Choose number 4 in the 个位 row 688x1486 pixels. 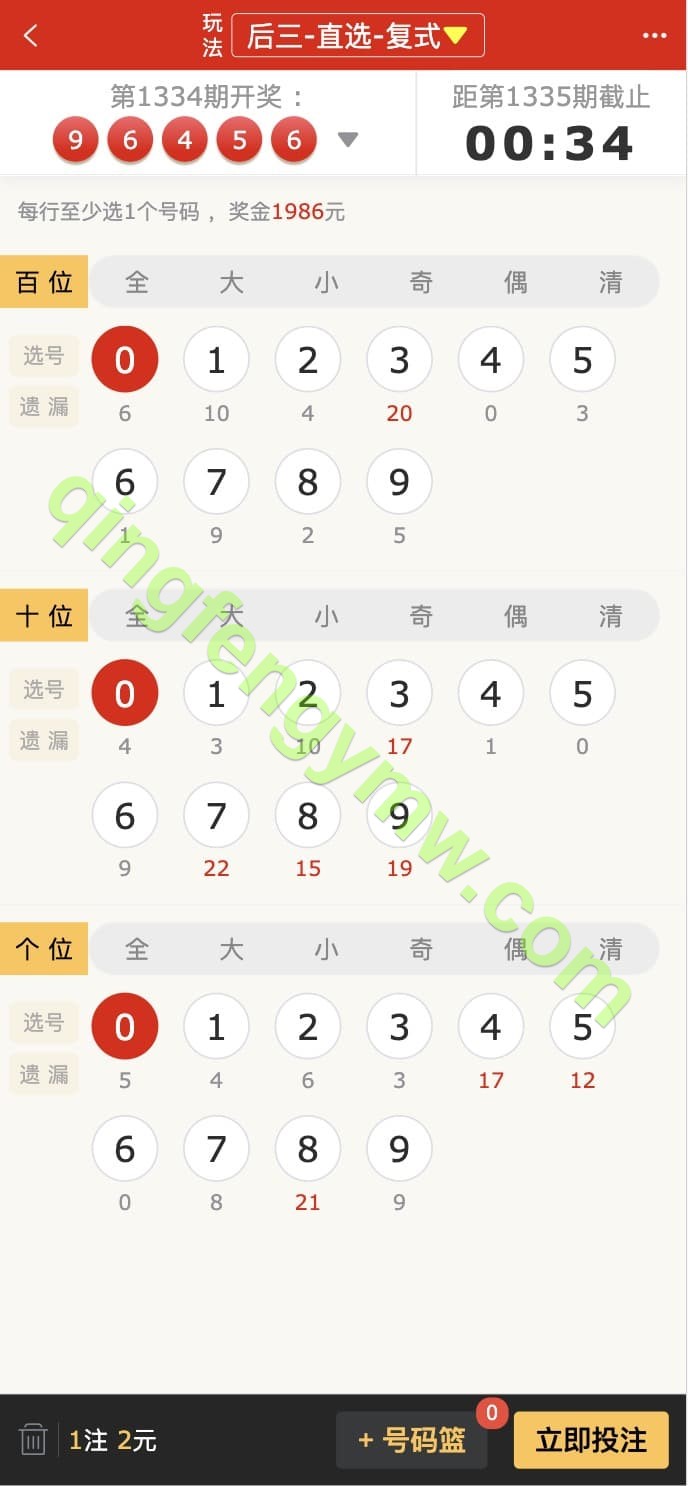490,1027
